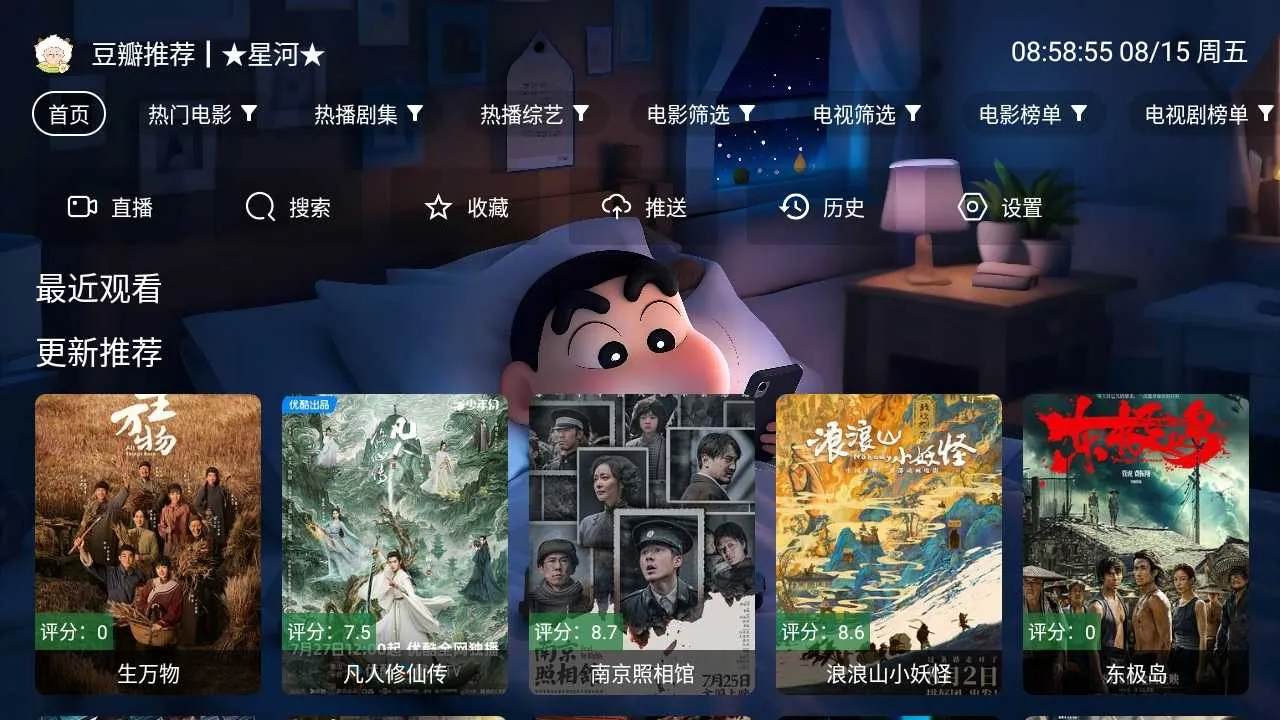Image resolution: width=1280 pixels, height=720 pixels.
Task: Select the 首页 tab
Action: tap(69, 115)
